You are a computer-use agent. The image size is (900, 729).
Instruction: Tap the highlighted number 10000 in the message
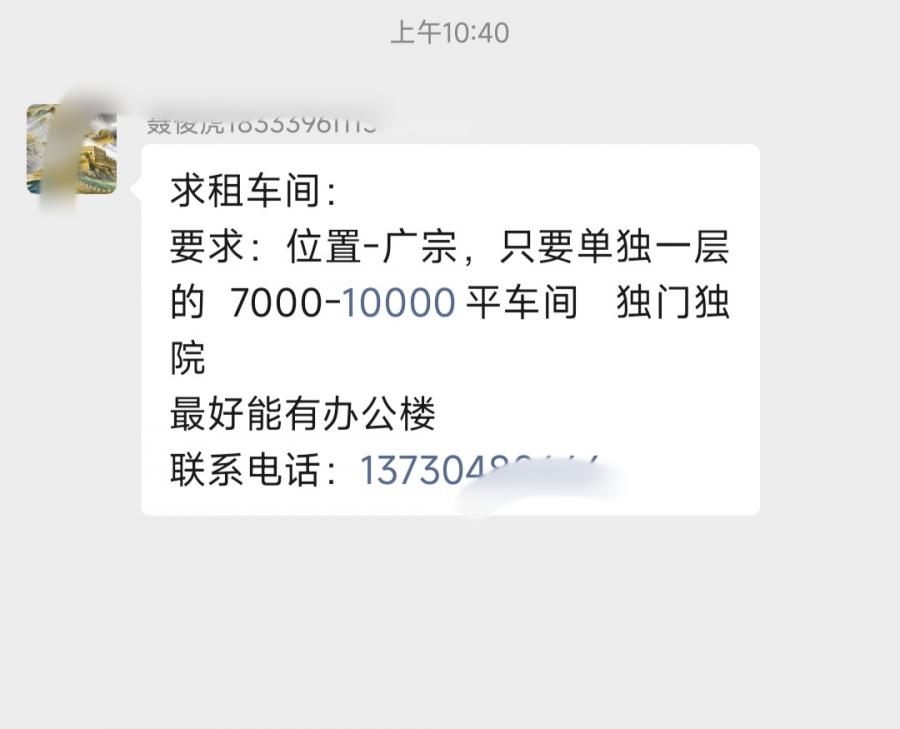(x=399, y=302)
